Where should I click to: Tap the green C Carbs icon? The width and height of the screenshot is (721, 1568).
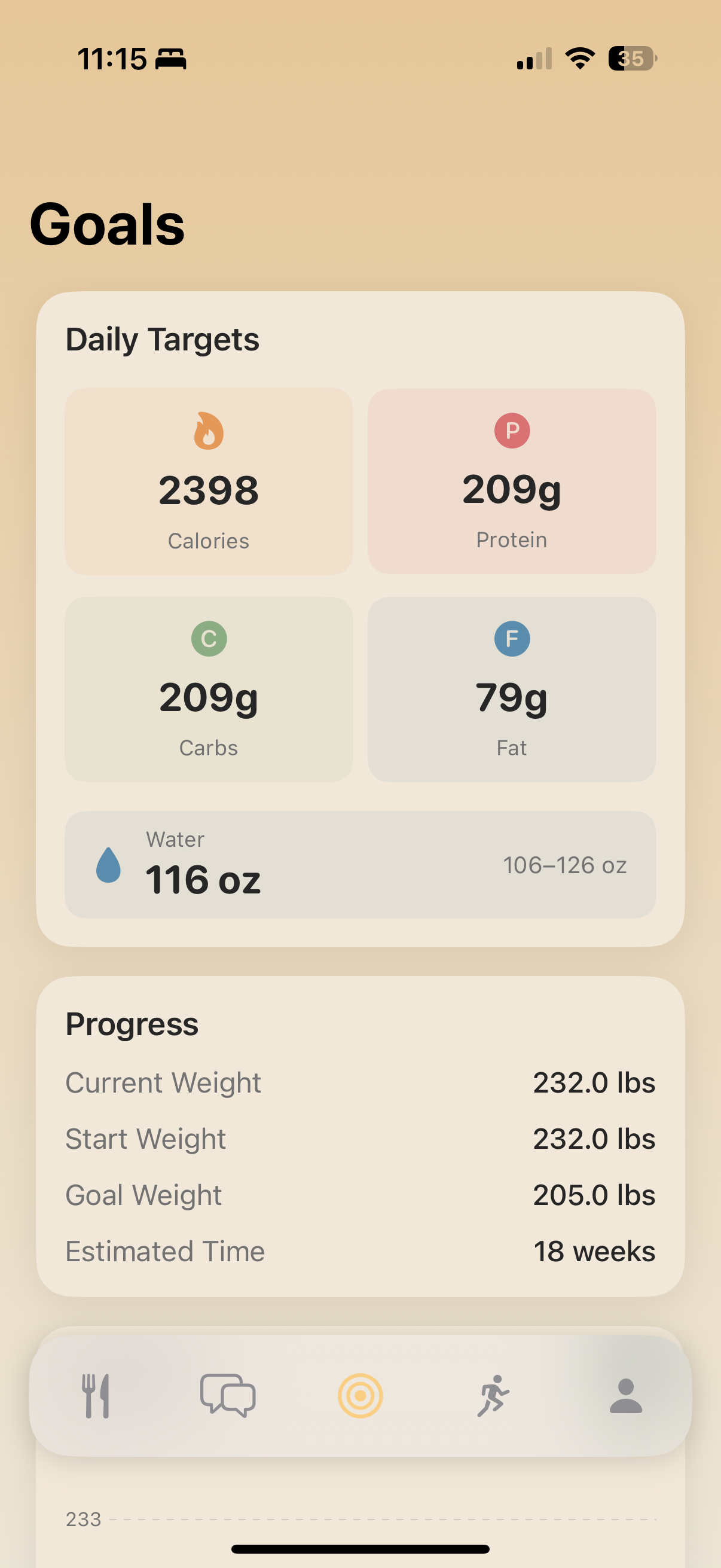pyautogui.click(x=207, y=639)
